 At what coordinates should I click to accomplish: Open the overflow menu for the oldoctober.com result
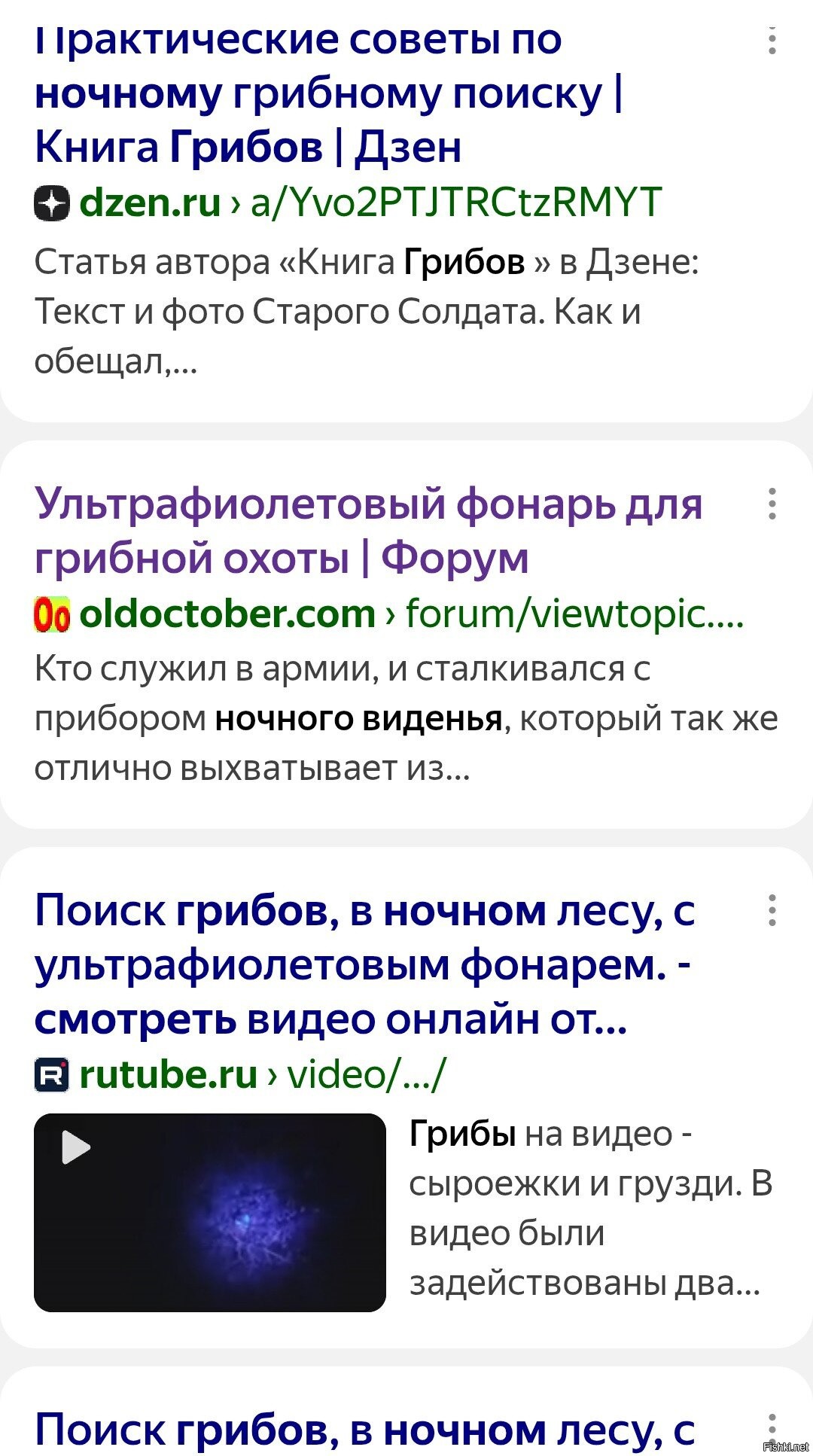click(772, 504)
